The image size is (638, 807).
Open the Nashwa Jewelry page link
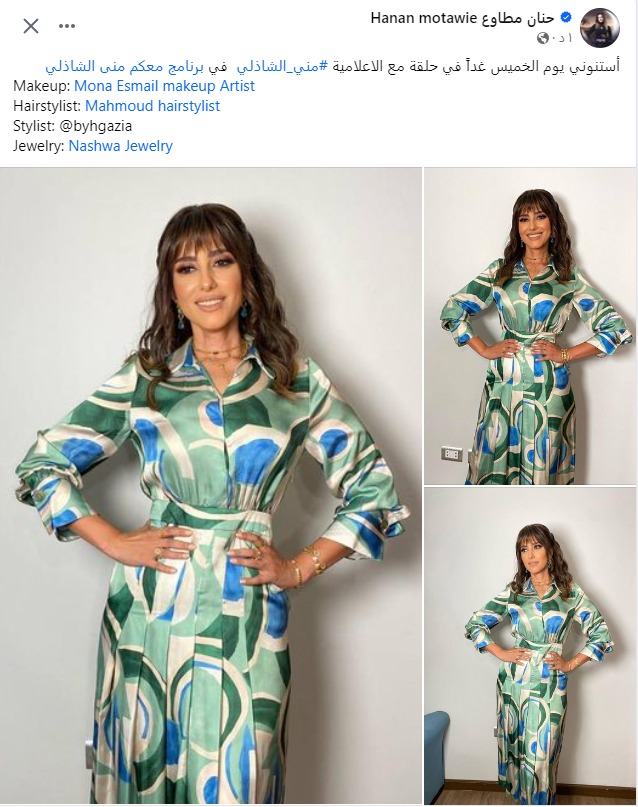(x=120, y=145)
